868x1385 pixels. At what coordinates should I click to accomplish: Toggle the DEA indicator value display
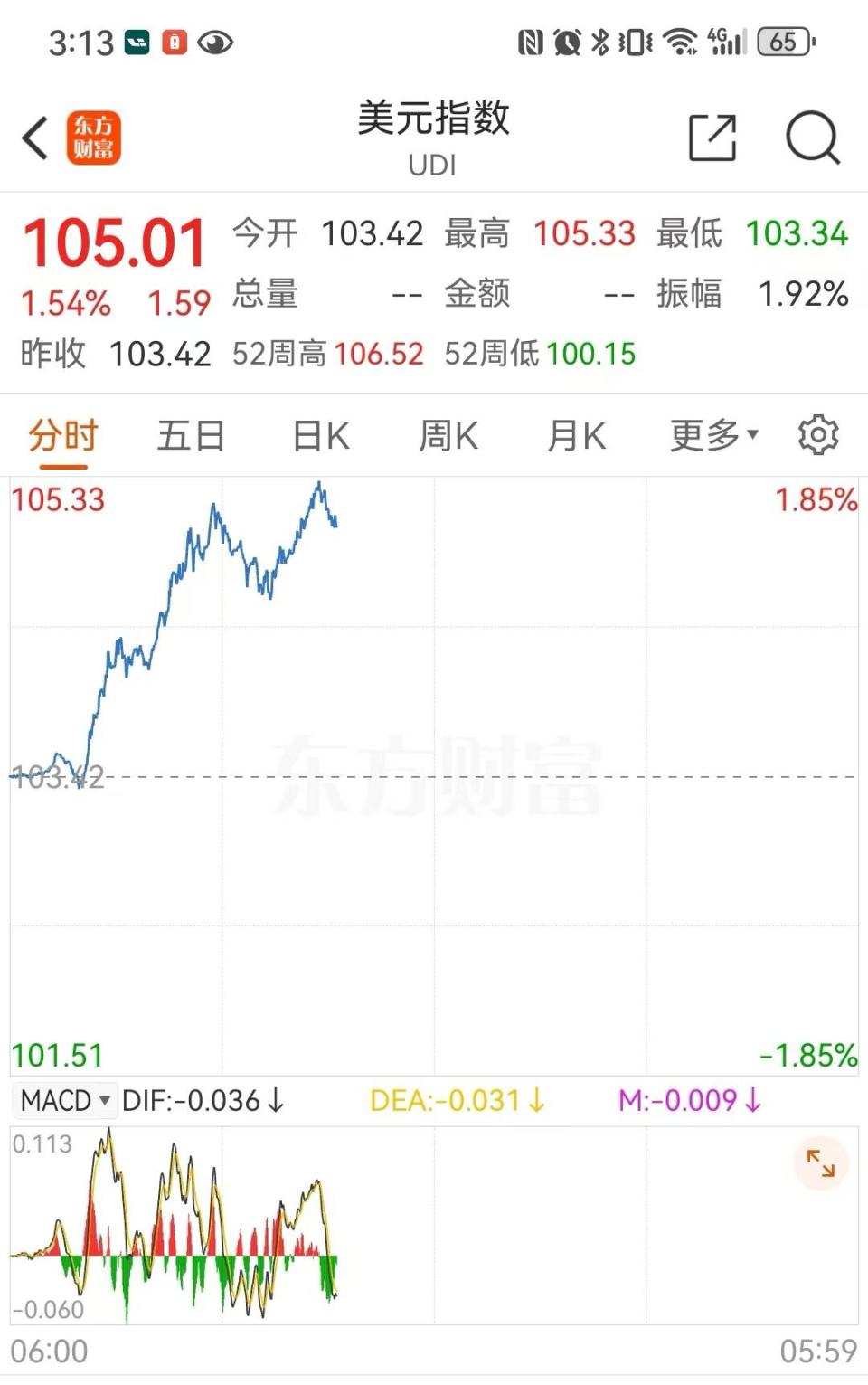click(x=457, y=1101)
